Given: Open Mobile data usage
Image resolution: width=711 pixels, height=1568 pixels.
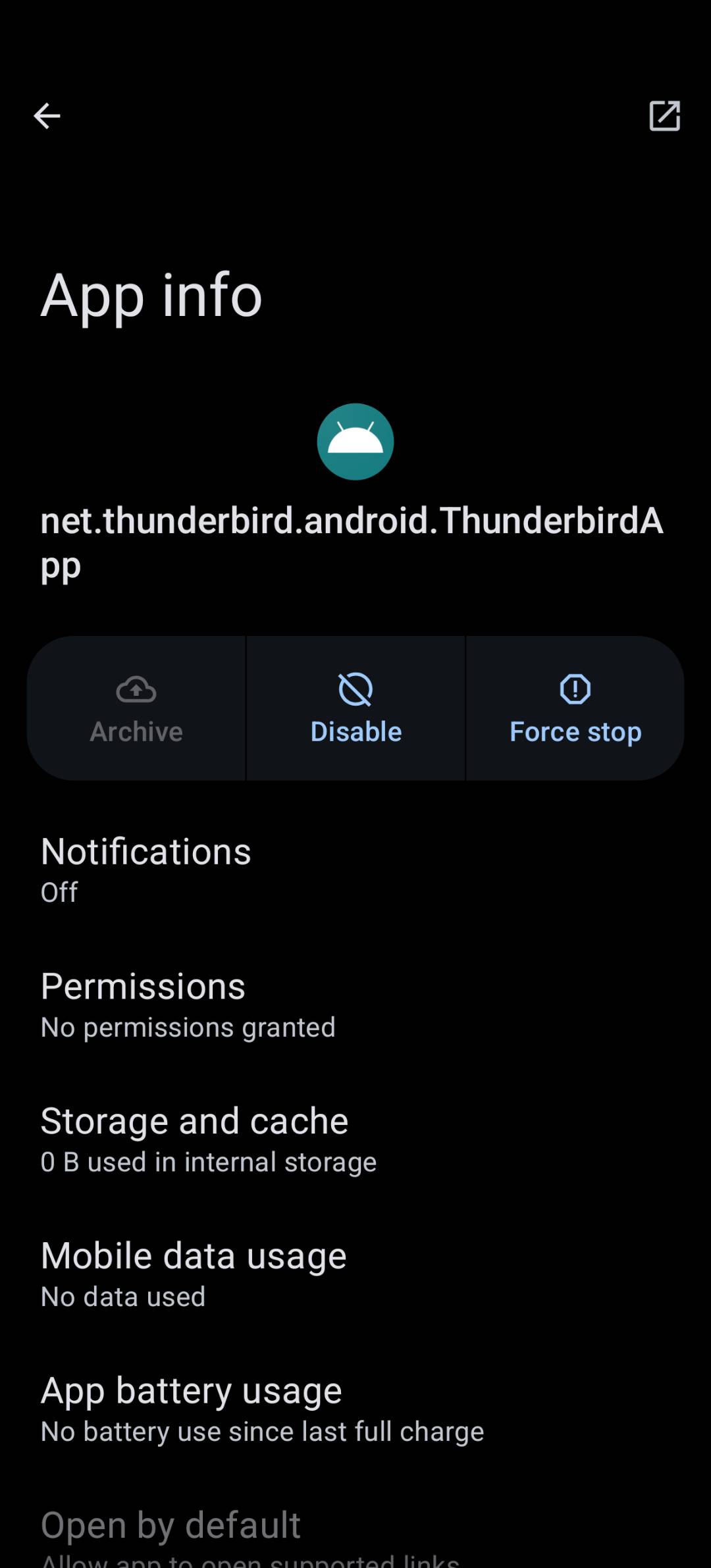Looking at the screenshot, I should pyautogui.click(x=355, y=1274).
